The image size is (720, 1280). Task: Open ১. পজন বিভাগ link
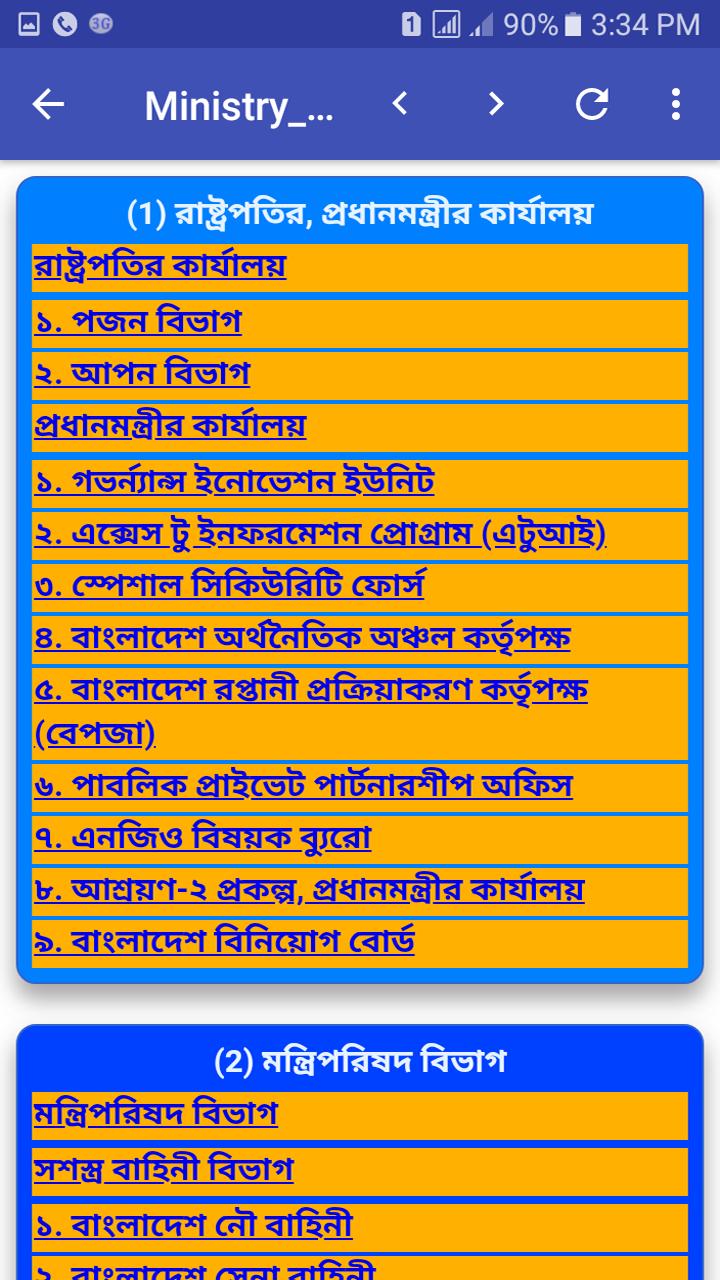[x=138, y=322]
